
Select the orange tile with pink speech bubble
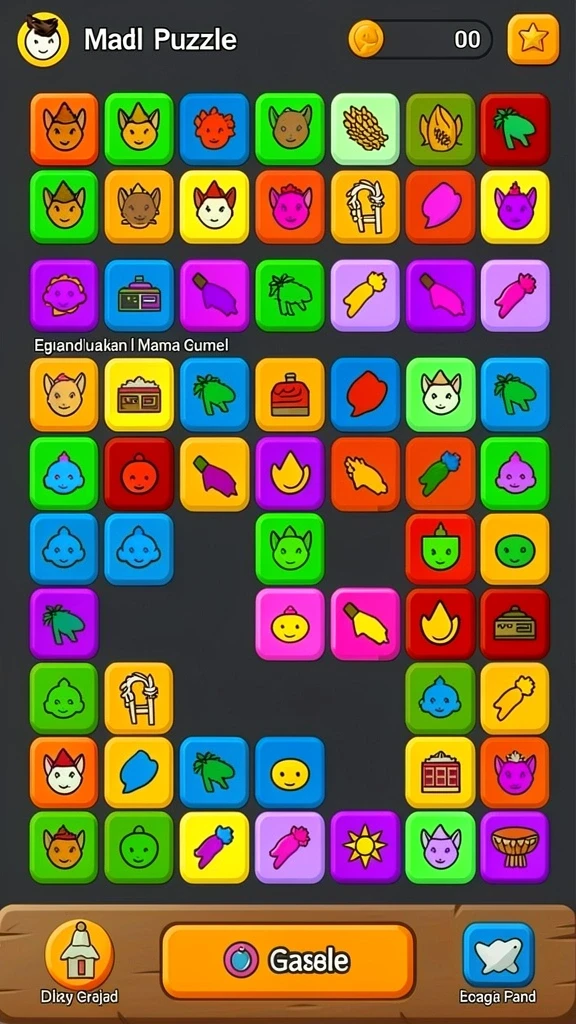click(x=440, y=206)
